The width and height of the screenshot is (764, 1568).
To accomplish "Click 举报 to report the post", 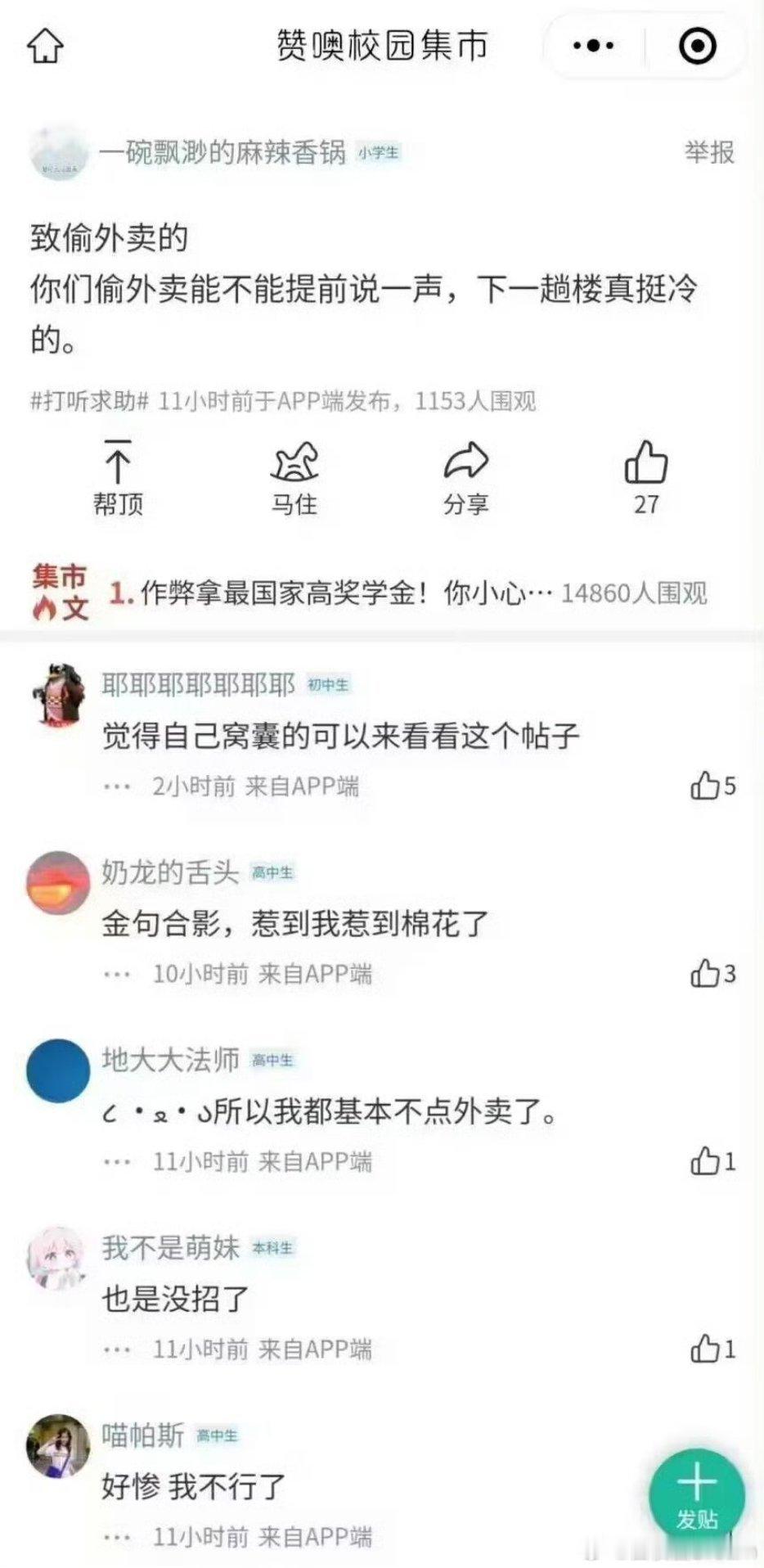I will (x=709, y=151).
